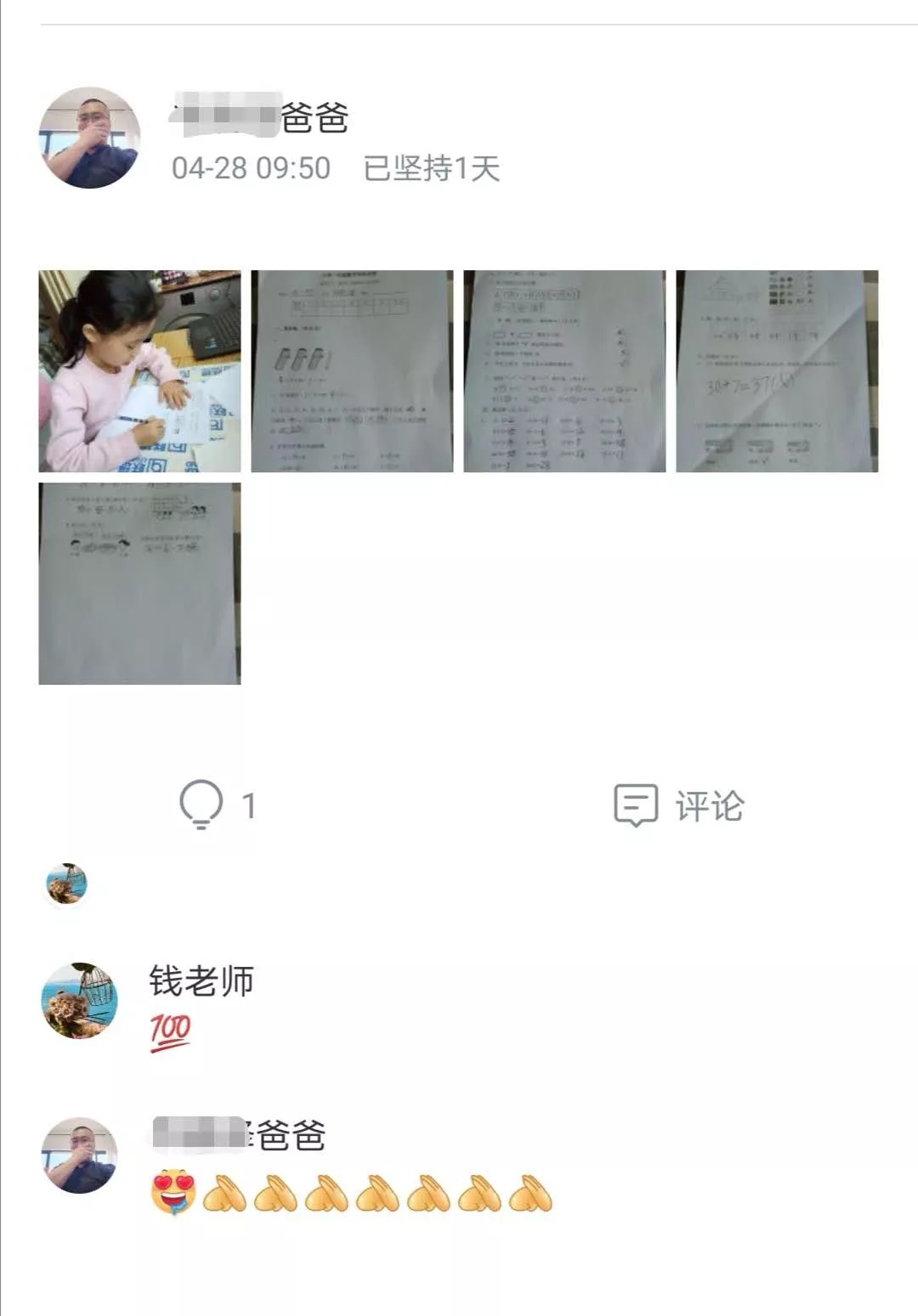Open the post author's profile avatar

[x=89, y=138]
